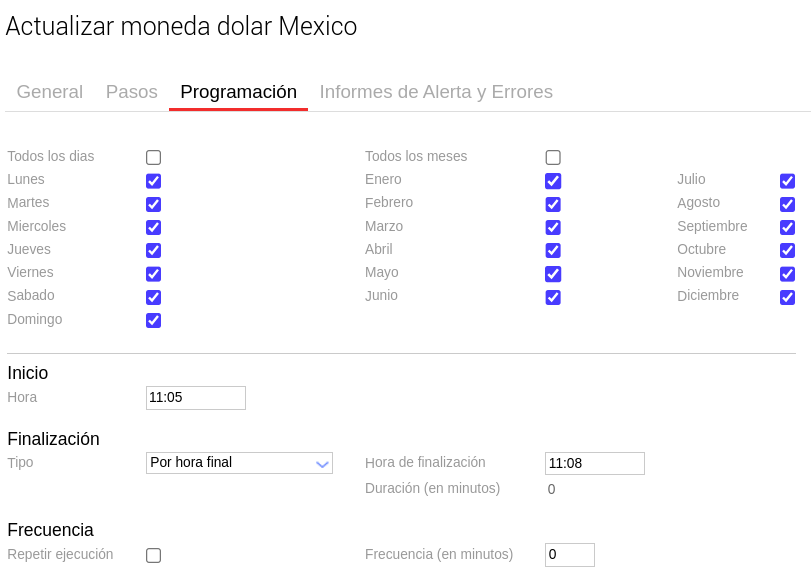Open Informes de Alerta y Errores tab

(x=435, y=92)
